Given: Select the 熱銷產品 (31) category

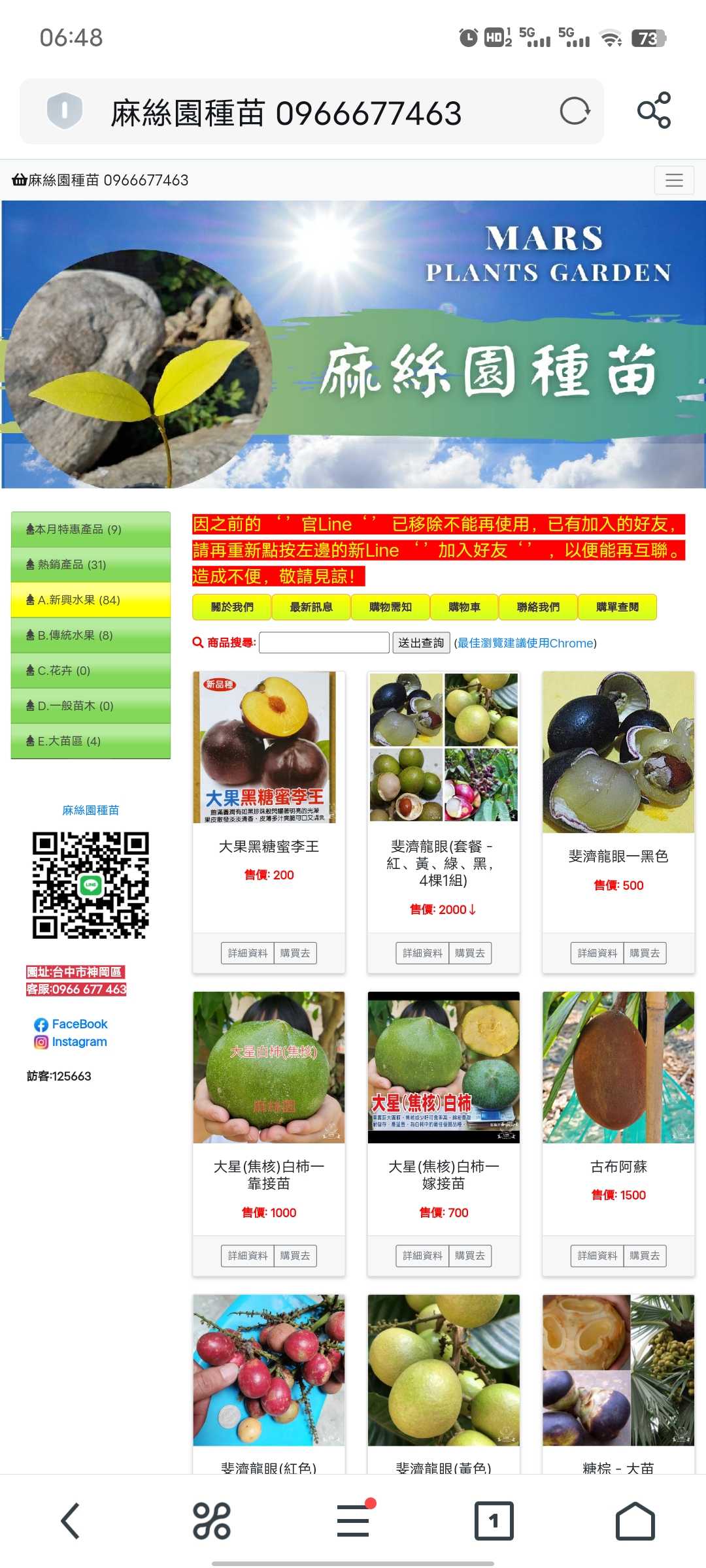Looking at the screenshot, I should (x=91, y=564).
